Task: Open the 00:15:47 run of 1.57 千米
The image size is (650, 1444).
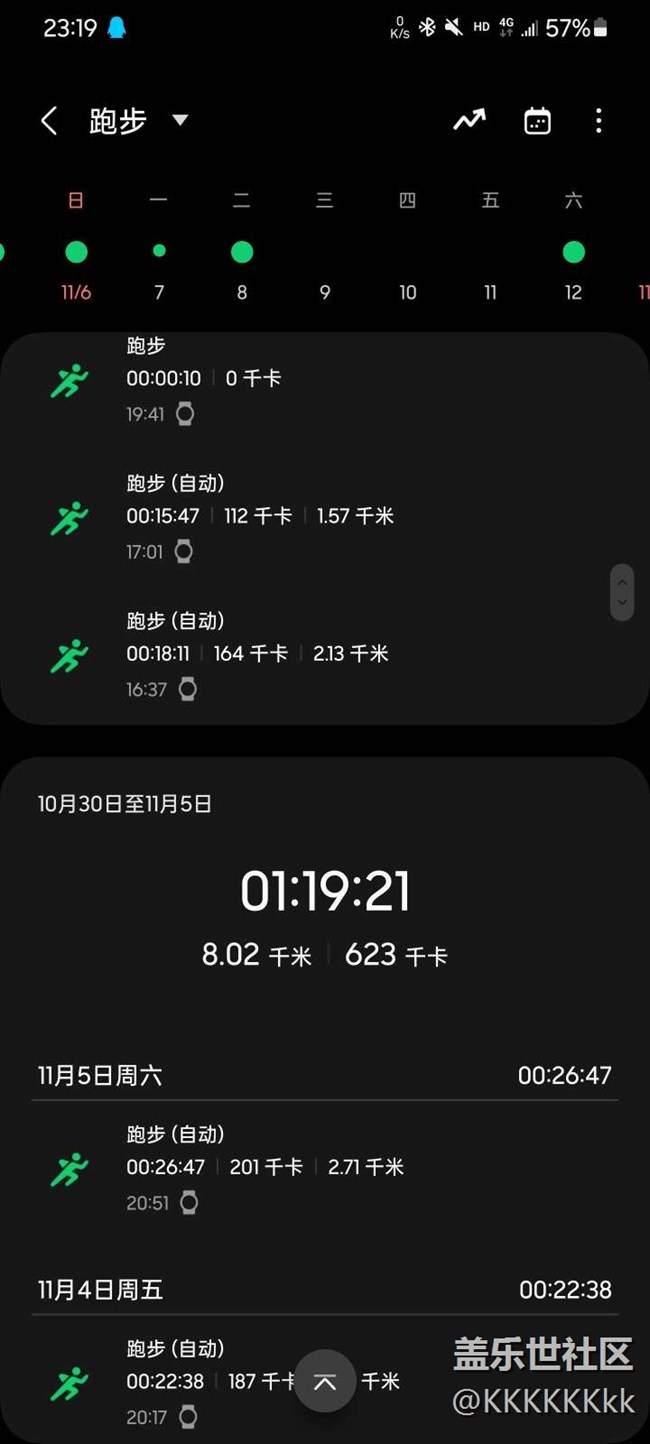Action: pos(300,517)
